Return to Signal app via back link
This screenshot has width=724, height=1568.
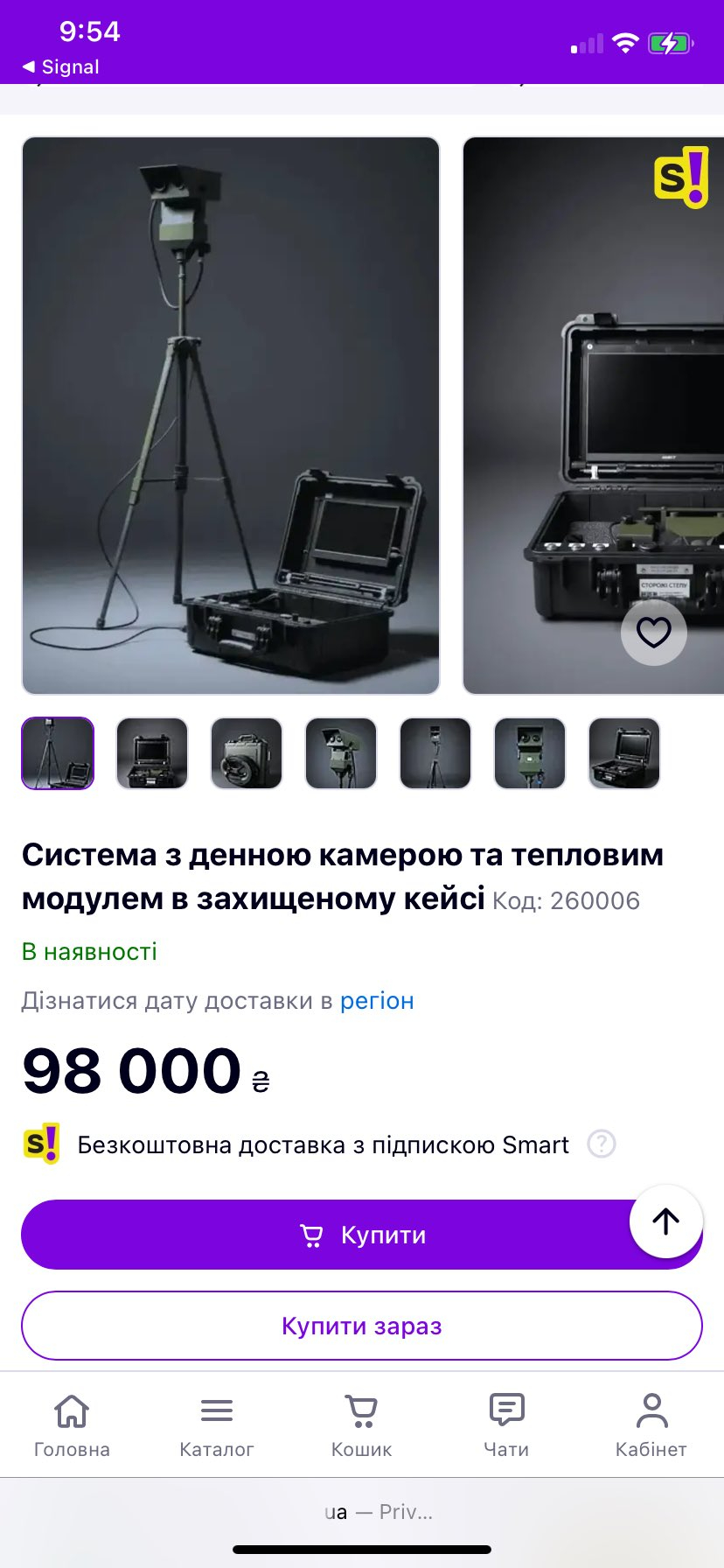[61, 67]
